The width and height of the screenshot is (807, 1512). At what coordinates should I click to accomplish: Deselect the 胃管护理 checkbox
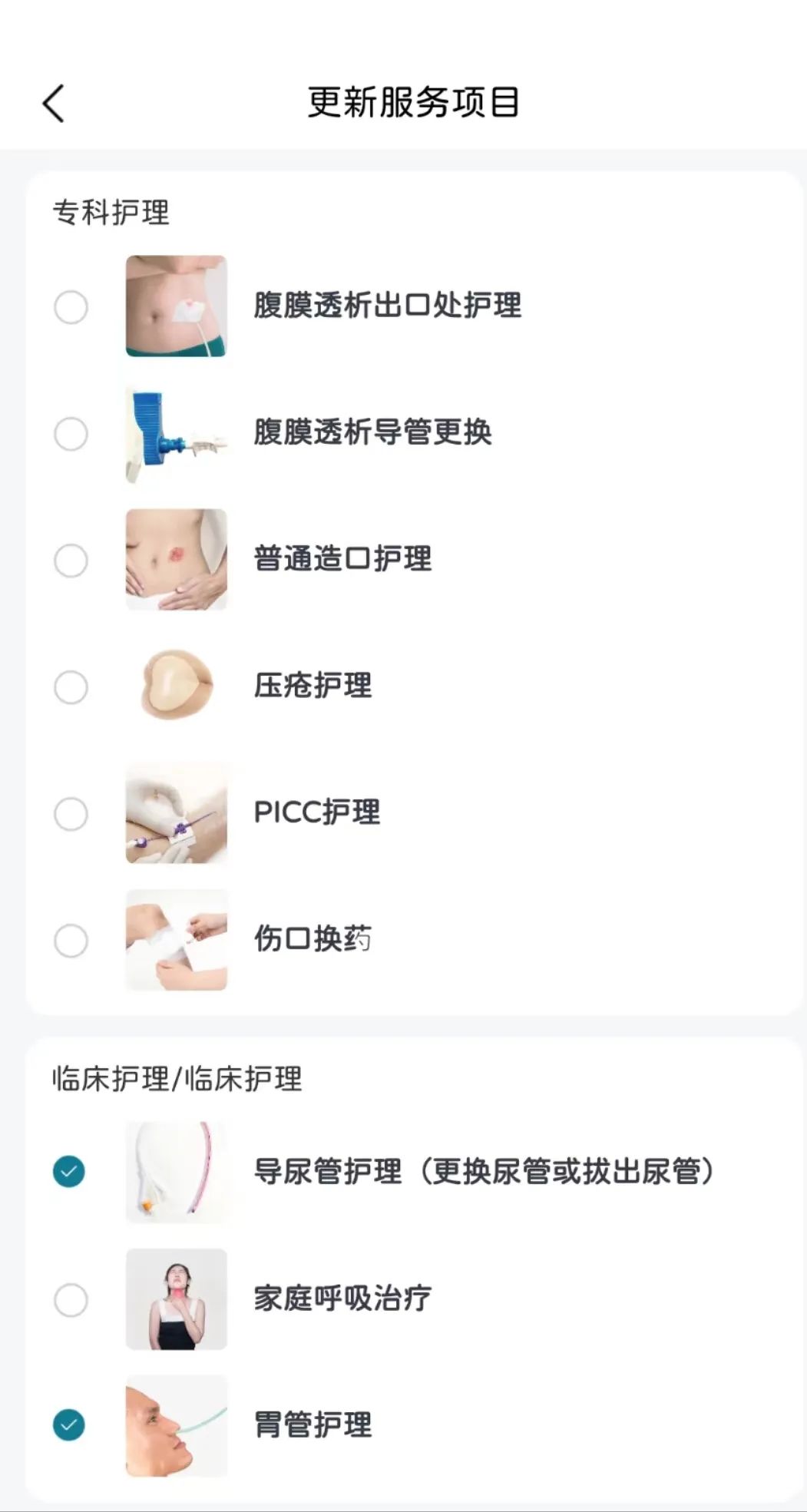point(69,1424)
